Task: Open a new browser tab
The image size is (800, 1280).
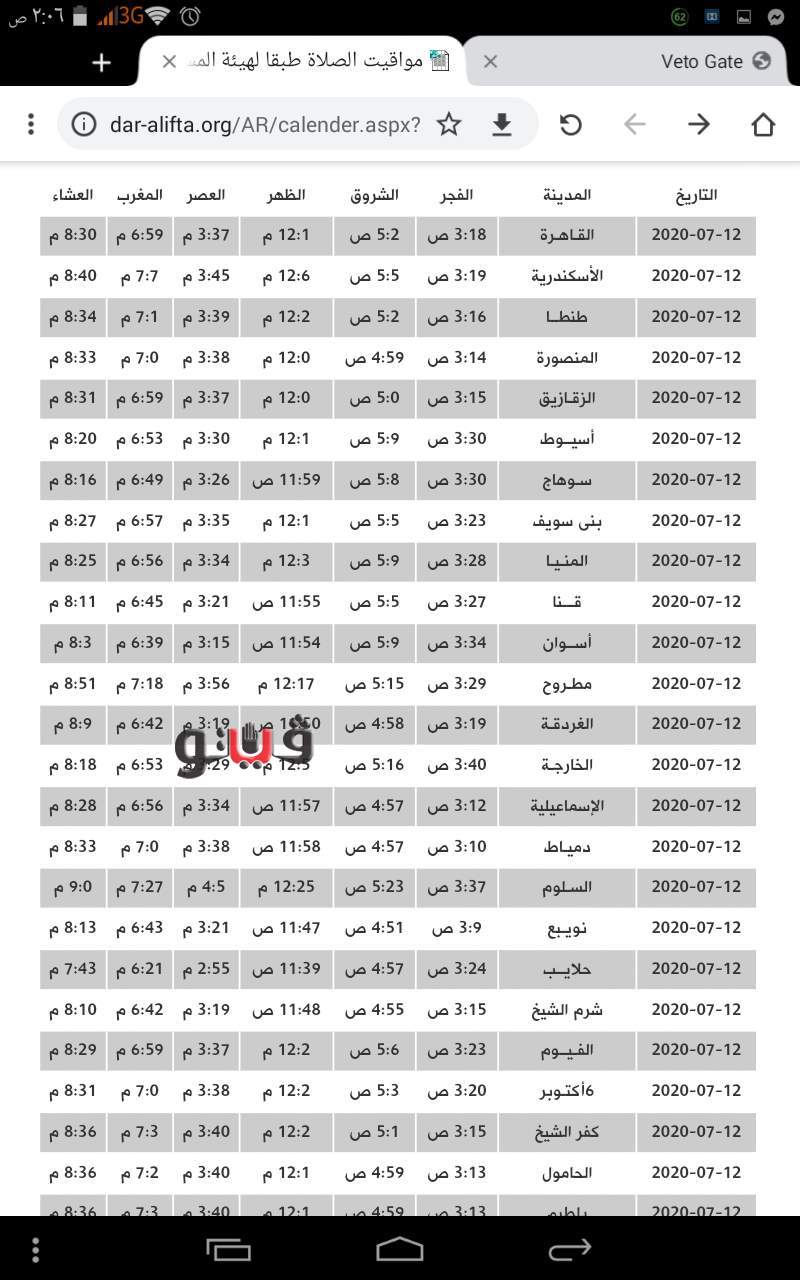Action: click(101, 62)
